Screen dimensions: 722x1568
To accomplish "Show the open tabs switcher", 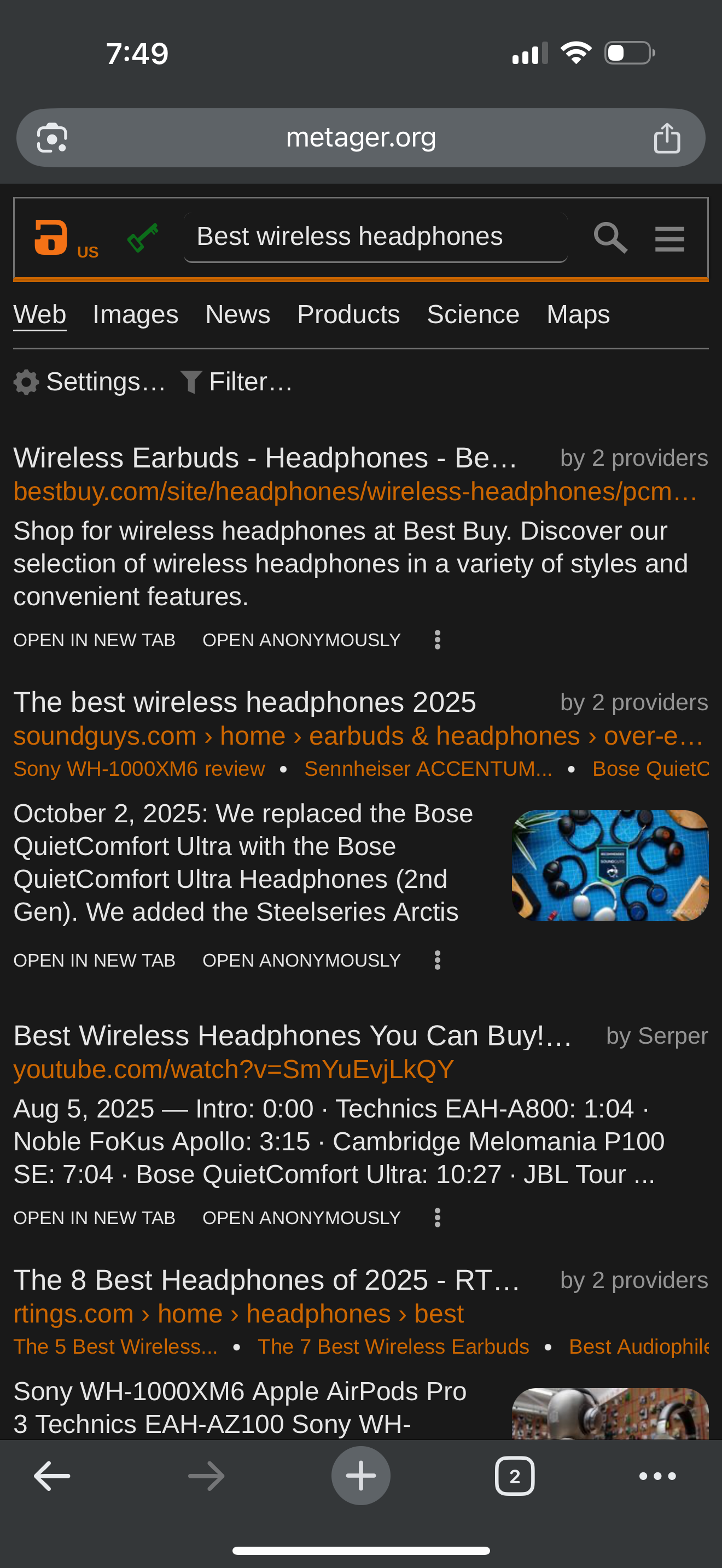I will (x=514, y=1476).
